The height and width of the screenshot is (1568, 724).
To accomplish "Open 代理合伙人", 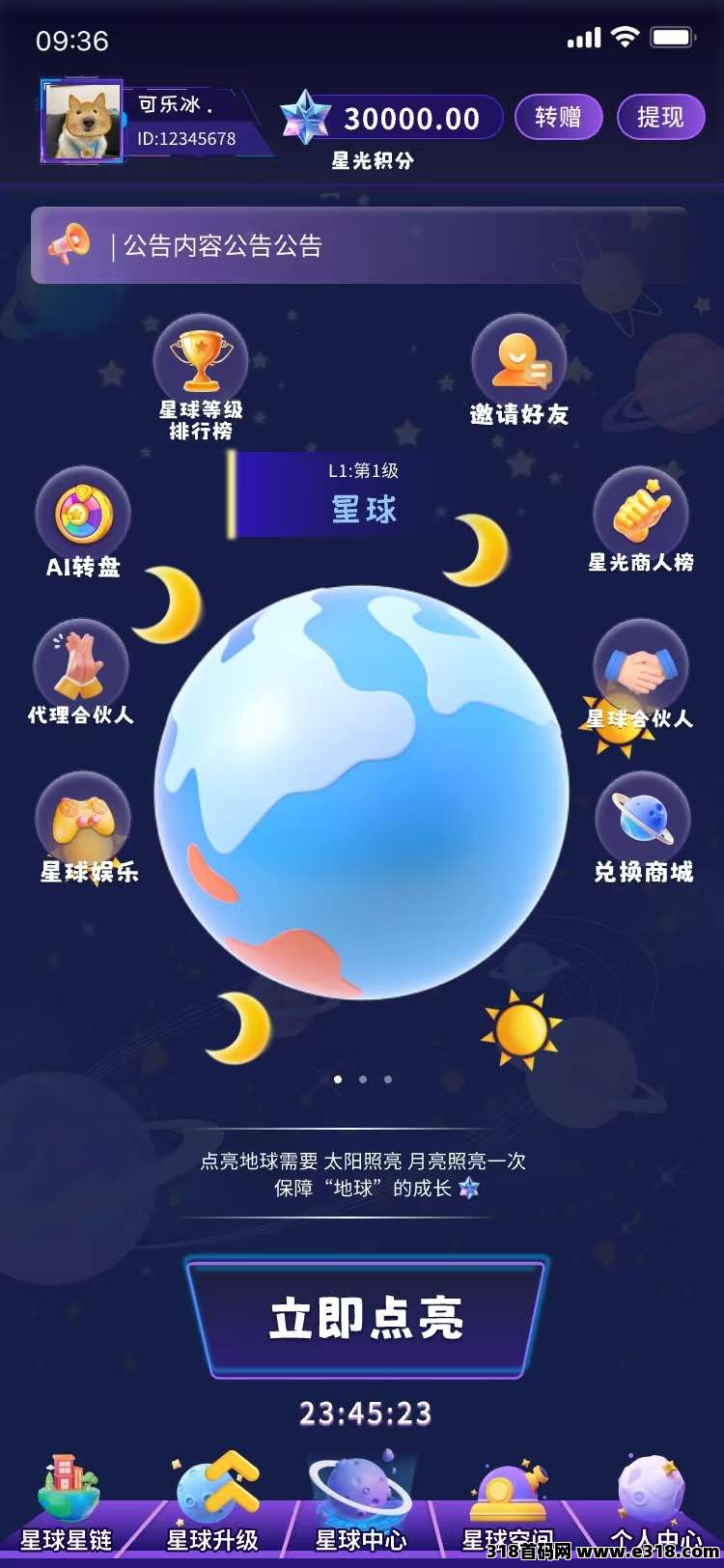I will (x=81, y=672).
